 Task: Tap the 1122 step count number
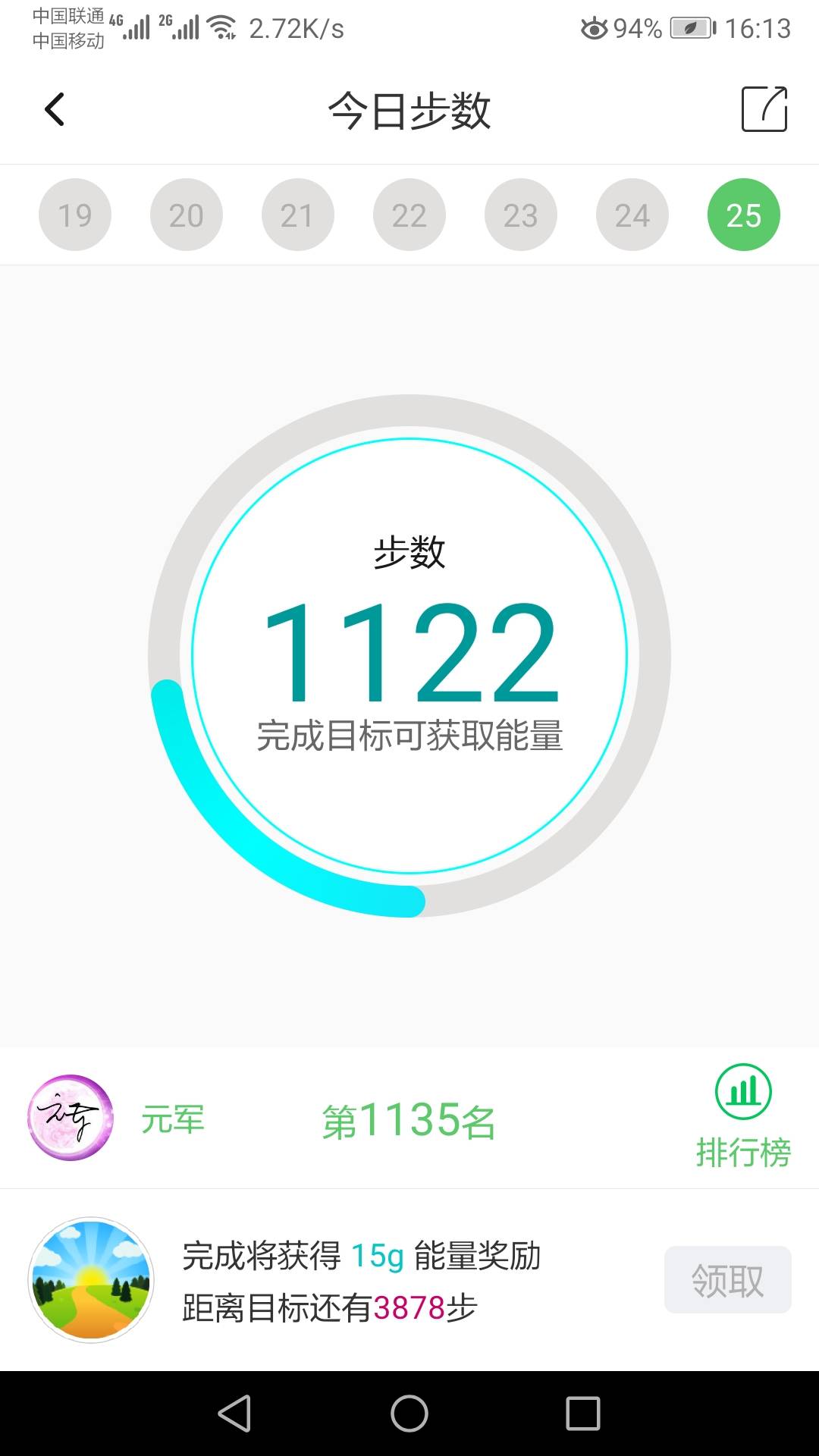coord(409,651)
